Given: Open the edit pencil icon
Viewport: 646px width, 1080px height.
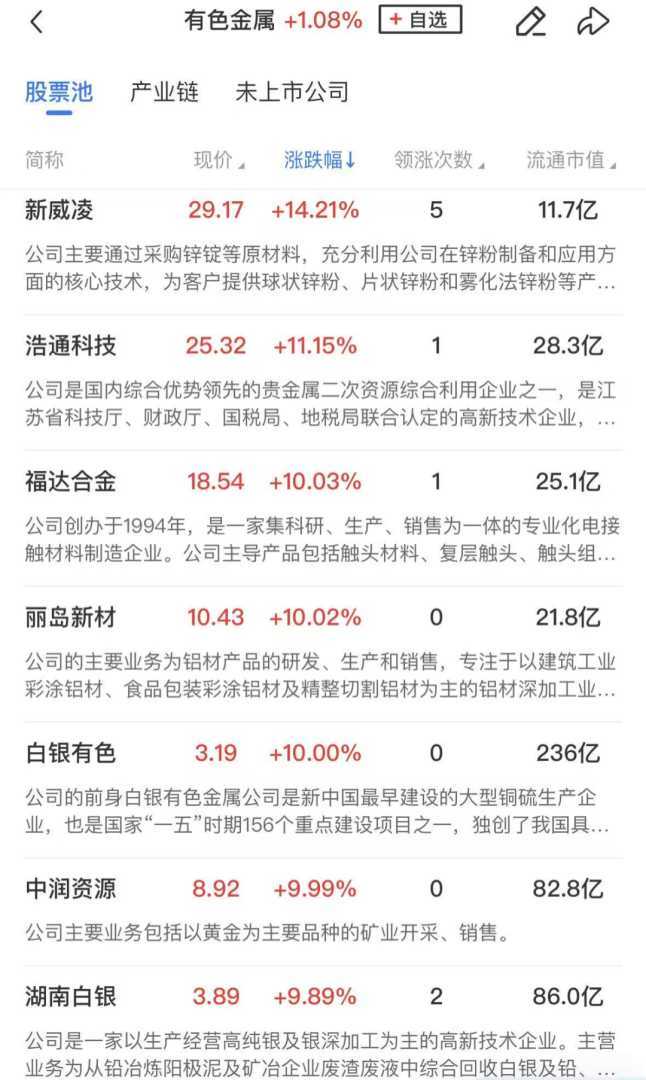Looking at the screenshot, I should 530,21.
